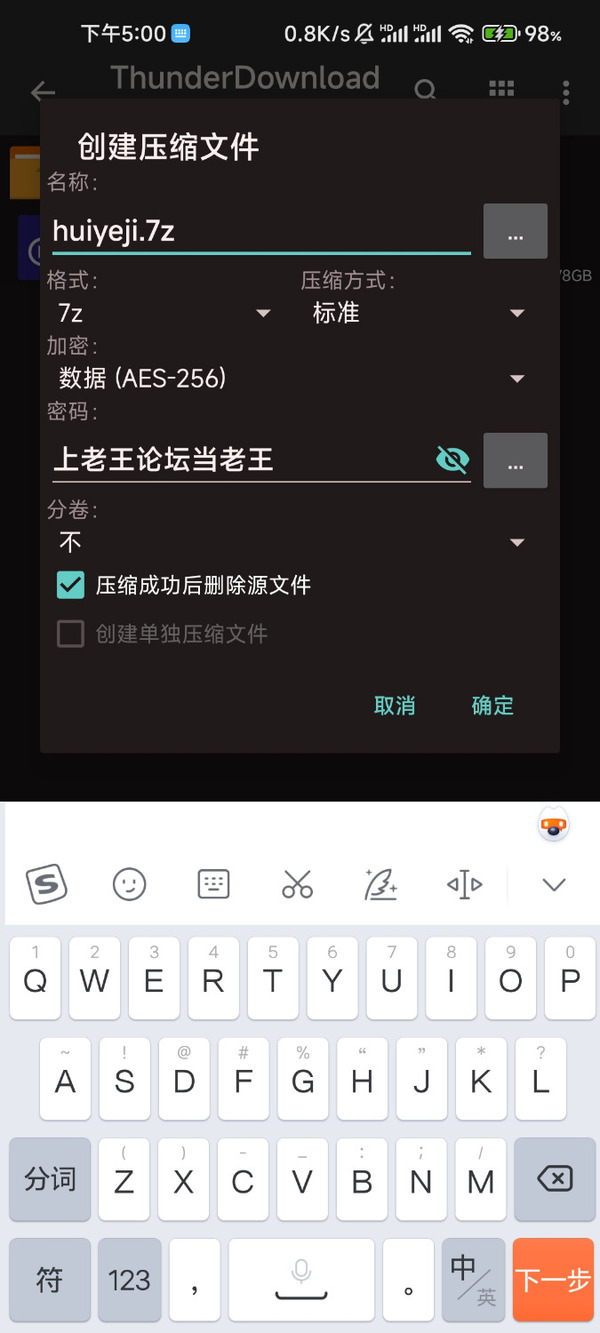The width and height of the screenshot is (600, 1333).
Task: Switch to the 123 numeric keypad
Action: pyautogui.click(x=129, y=1280)
